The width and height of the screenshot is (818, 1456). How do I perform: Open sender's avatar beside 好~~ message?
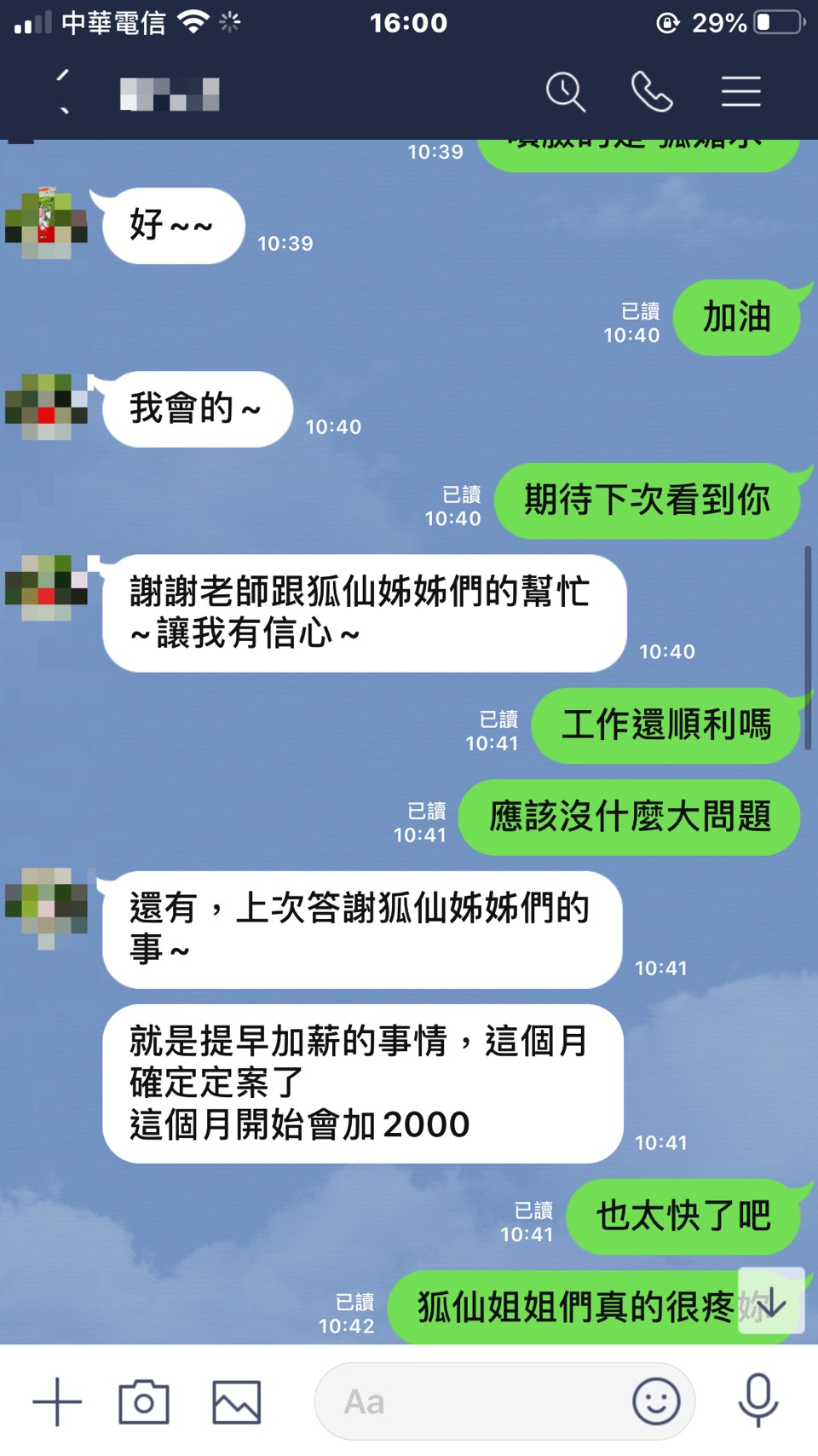(47, 223)
